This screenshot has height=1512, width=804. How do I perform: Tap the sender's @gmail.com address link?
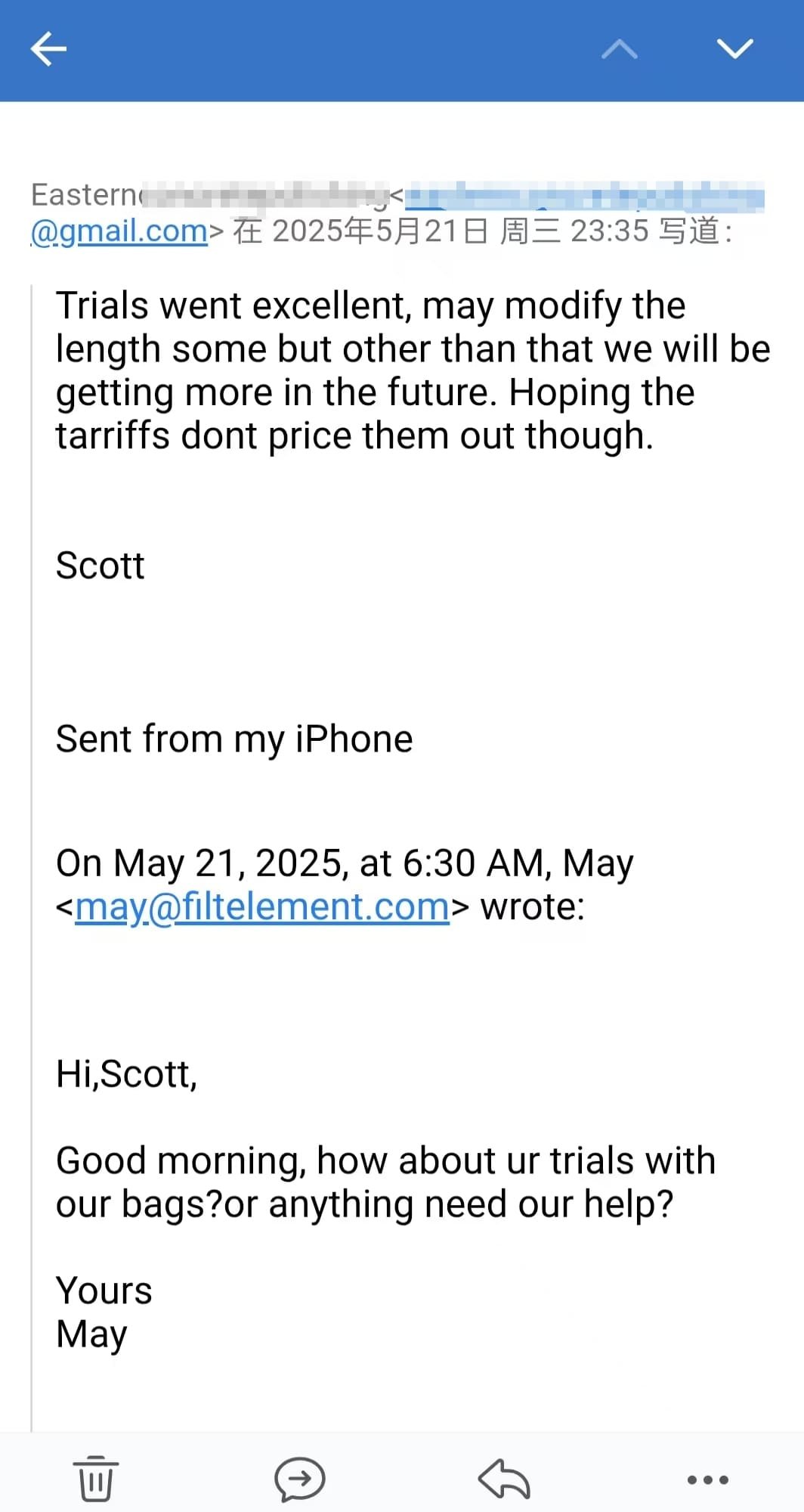click(119, 231)
